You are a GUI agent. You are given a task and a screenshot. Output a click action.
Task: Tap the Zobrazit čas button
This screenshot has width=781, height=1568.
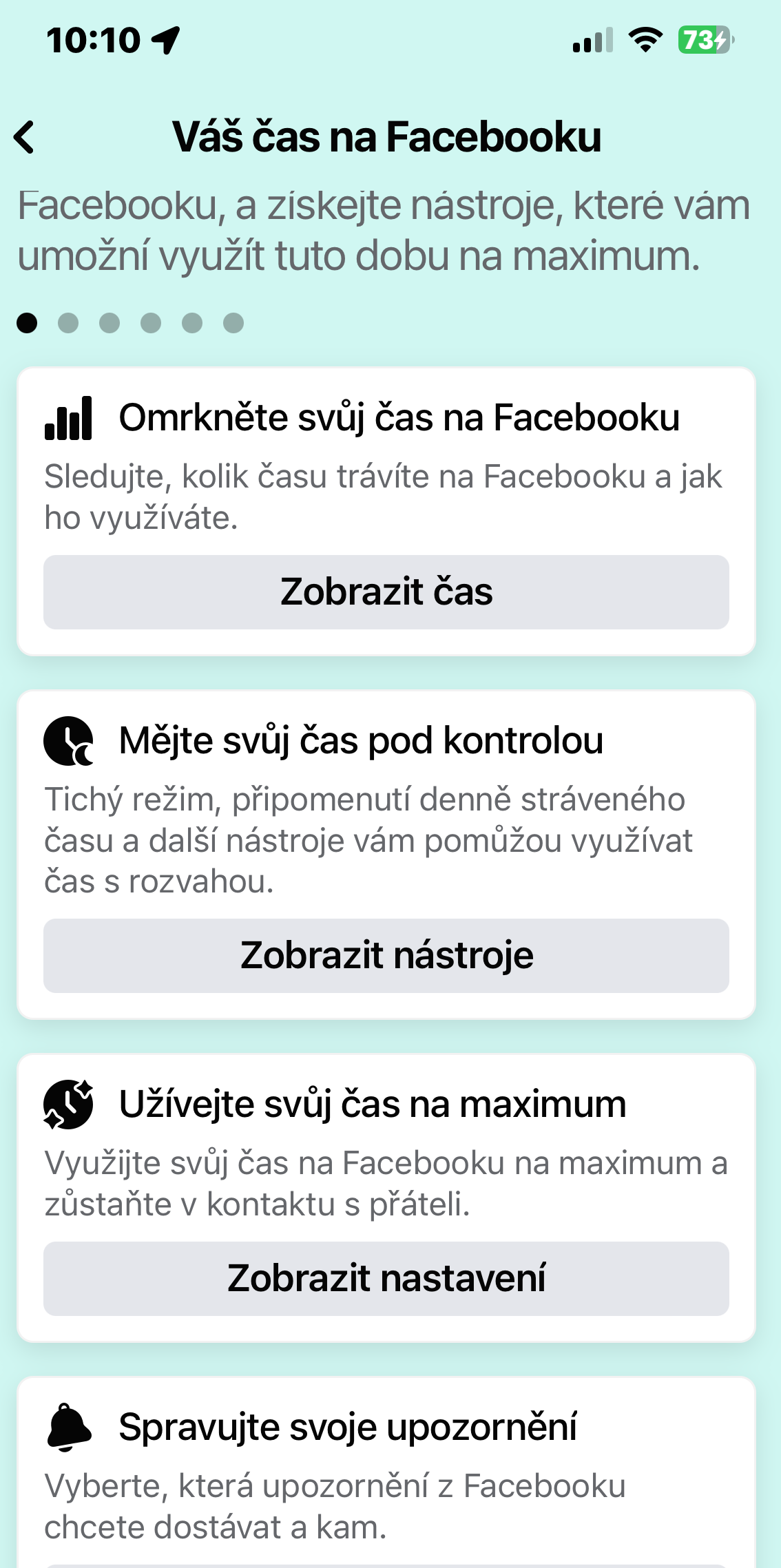coord(386,592)
